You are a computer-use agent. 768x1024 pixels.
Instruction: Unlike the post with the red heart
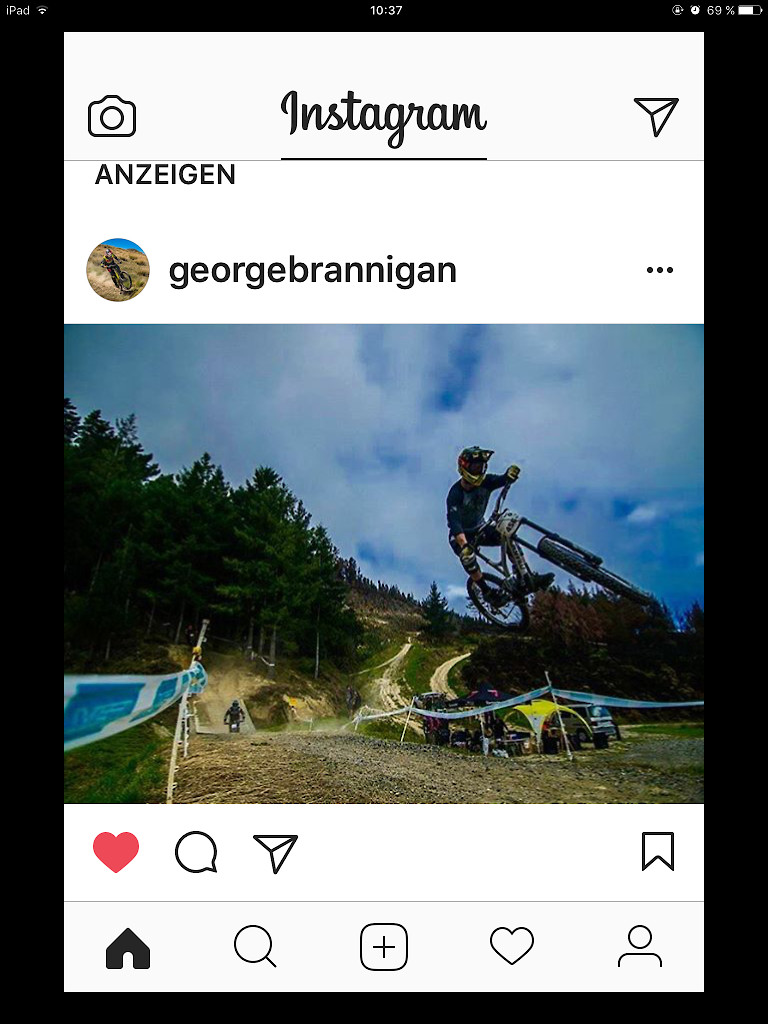coord(116,853)
